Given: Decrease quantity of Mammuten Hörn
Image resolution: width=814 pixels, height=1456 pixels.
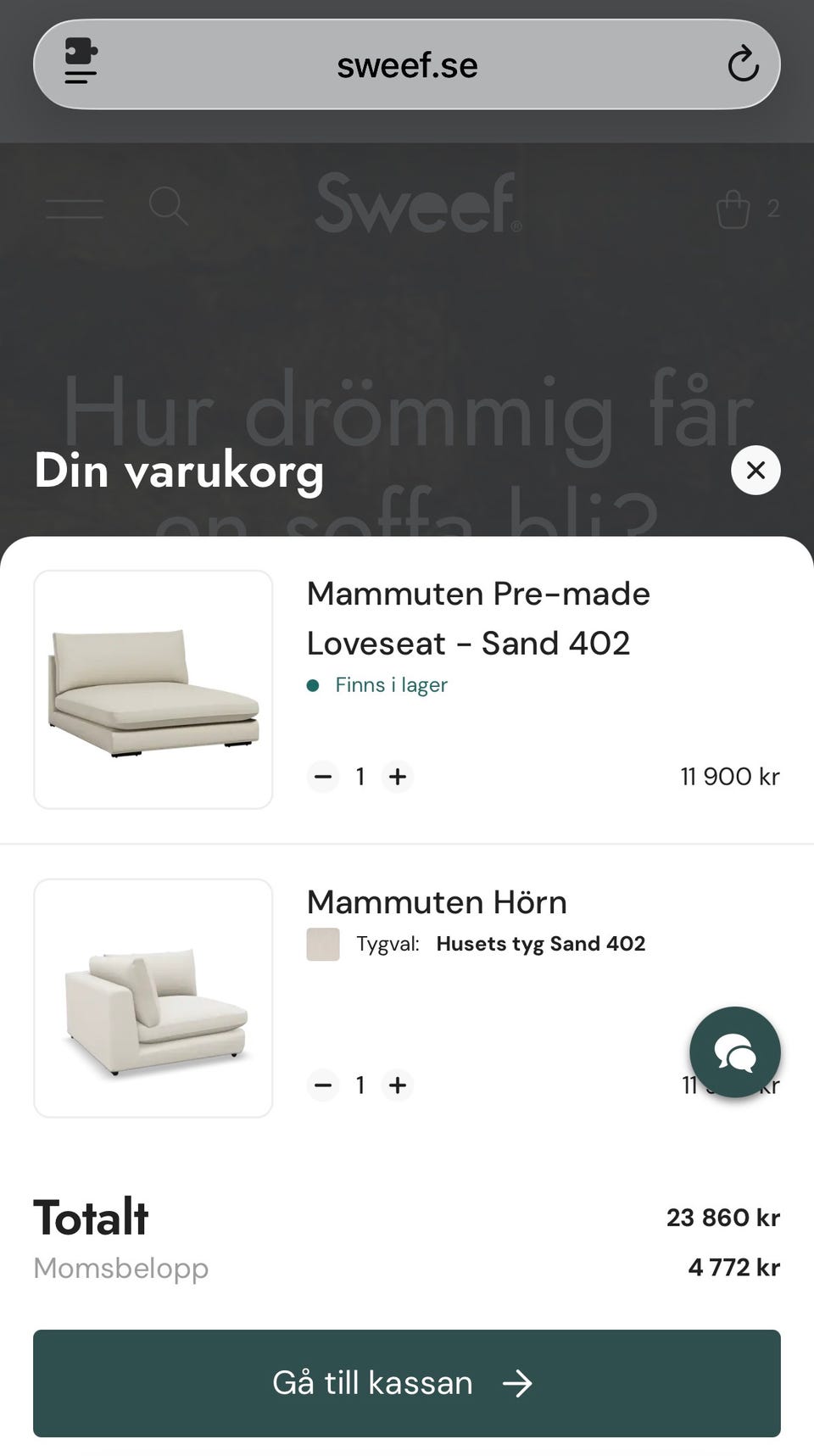Looking at the screenshot, I should (323, 1085).
